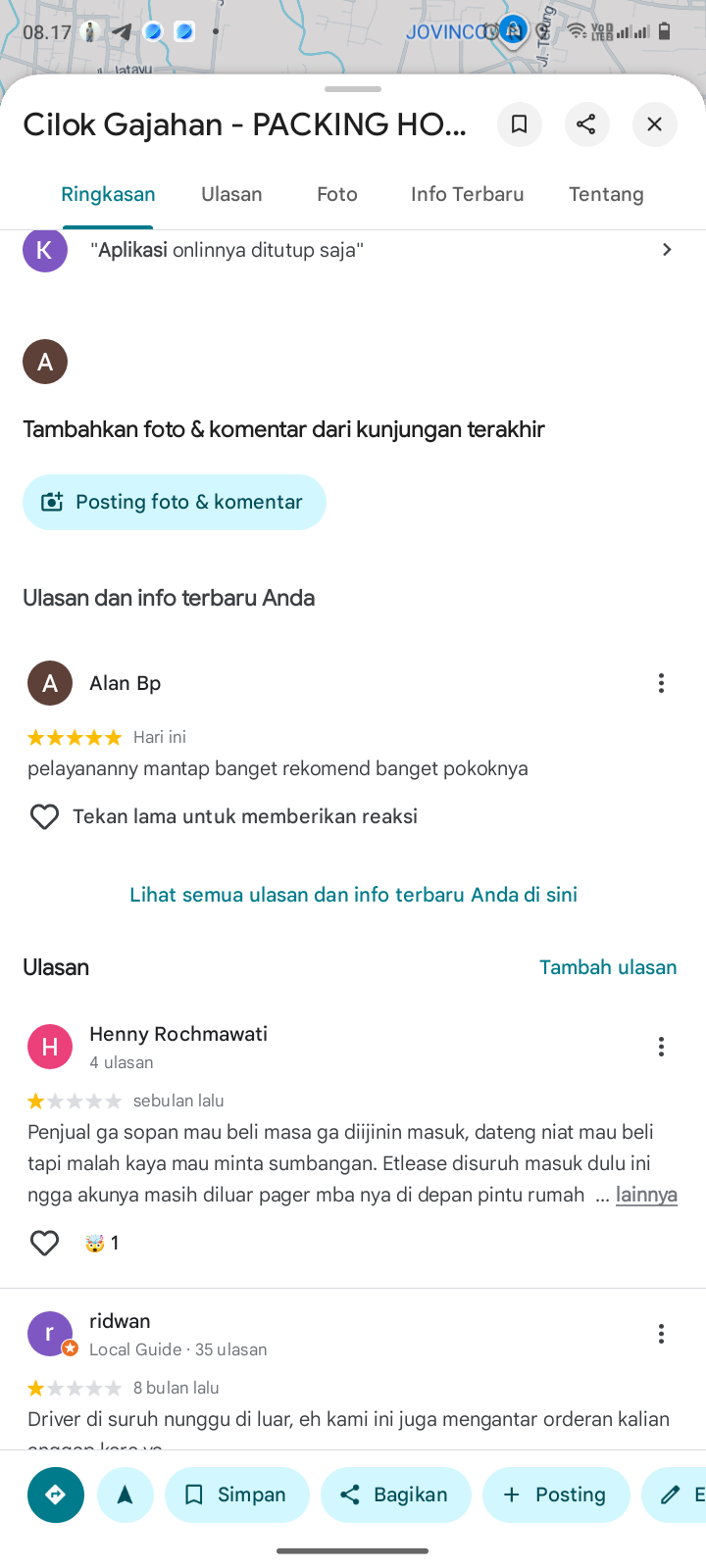This screenshot has width=706, height=1568.
Task: Open the "Aplikasi onlinnya ditutup saja" review snippet
Action: point(353,250)
